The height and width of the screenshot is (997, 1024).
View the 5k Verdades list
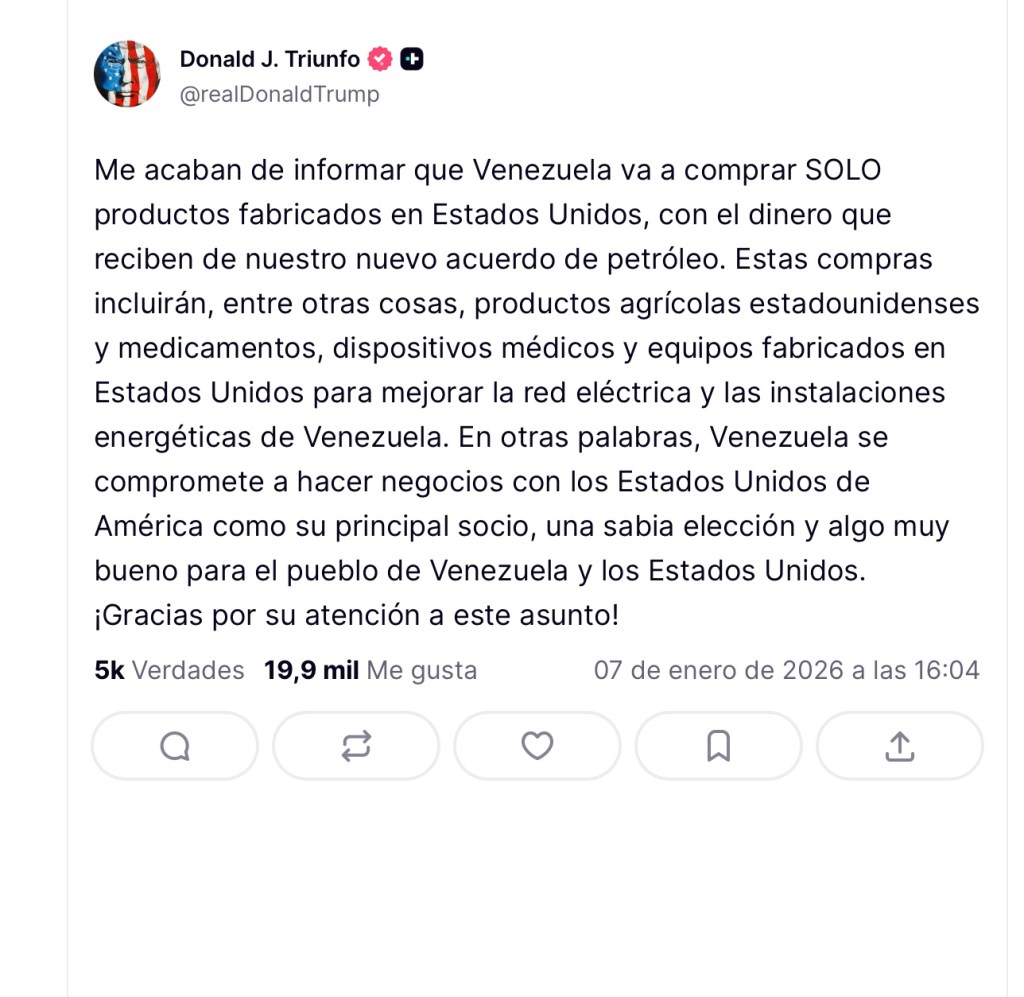coord(169,670)
